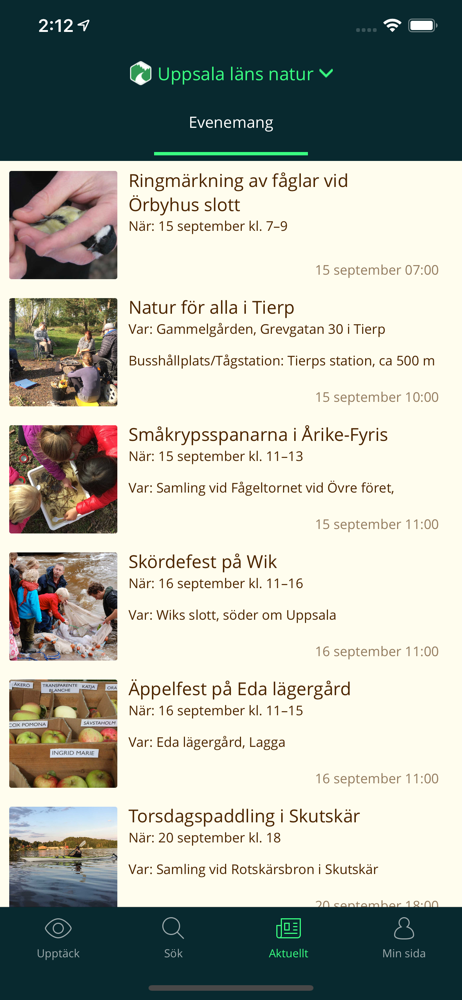The image size is (462, 1000).
Task: Switch to the Upptäck tab
Action: tap(58, 939)
